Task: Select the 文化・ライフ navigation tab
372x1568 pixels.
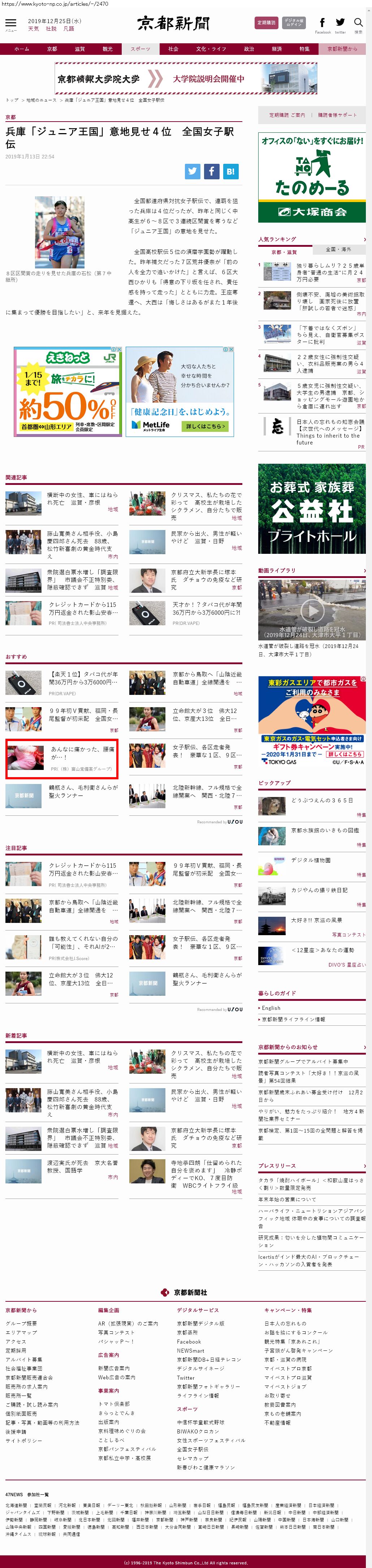Action: (211, 49)
